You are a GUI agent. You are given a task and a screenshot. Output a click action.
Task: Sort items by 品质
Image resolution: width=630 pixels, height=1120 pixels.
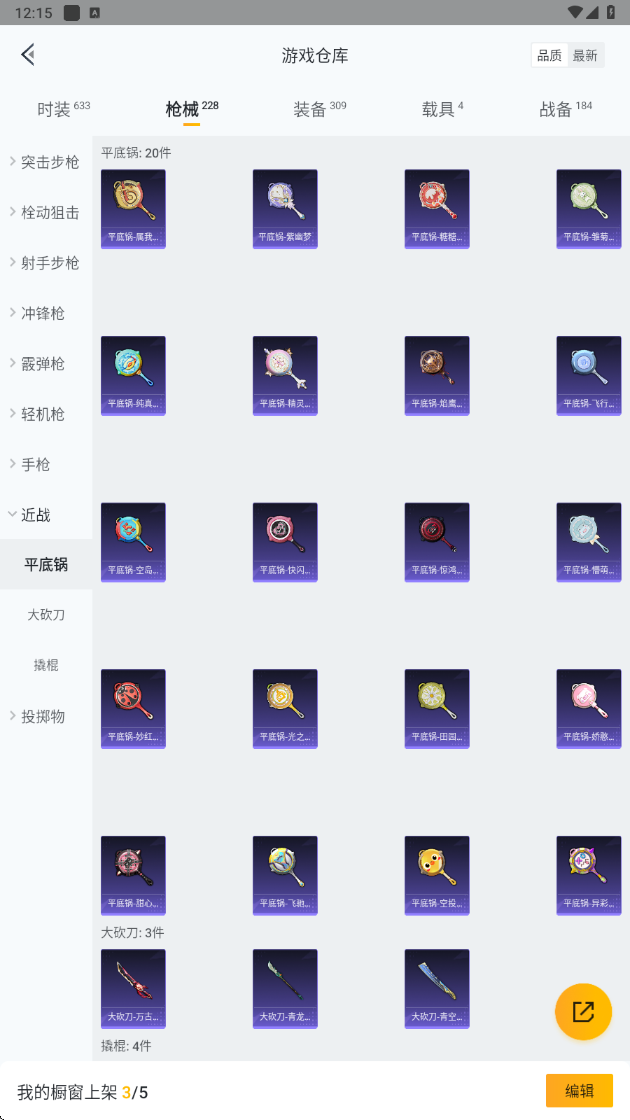[x=549, y=56]
